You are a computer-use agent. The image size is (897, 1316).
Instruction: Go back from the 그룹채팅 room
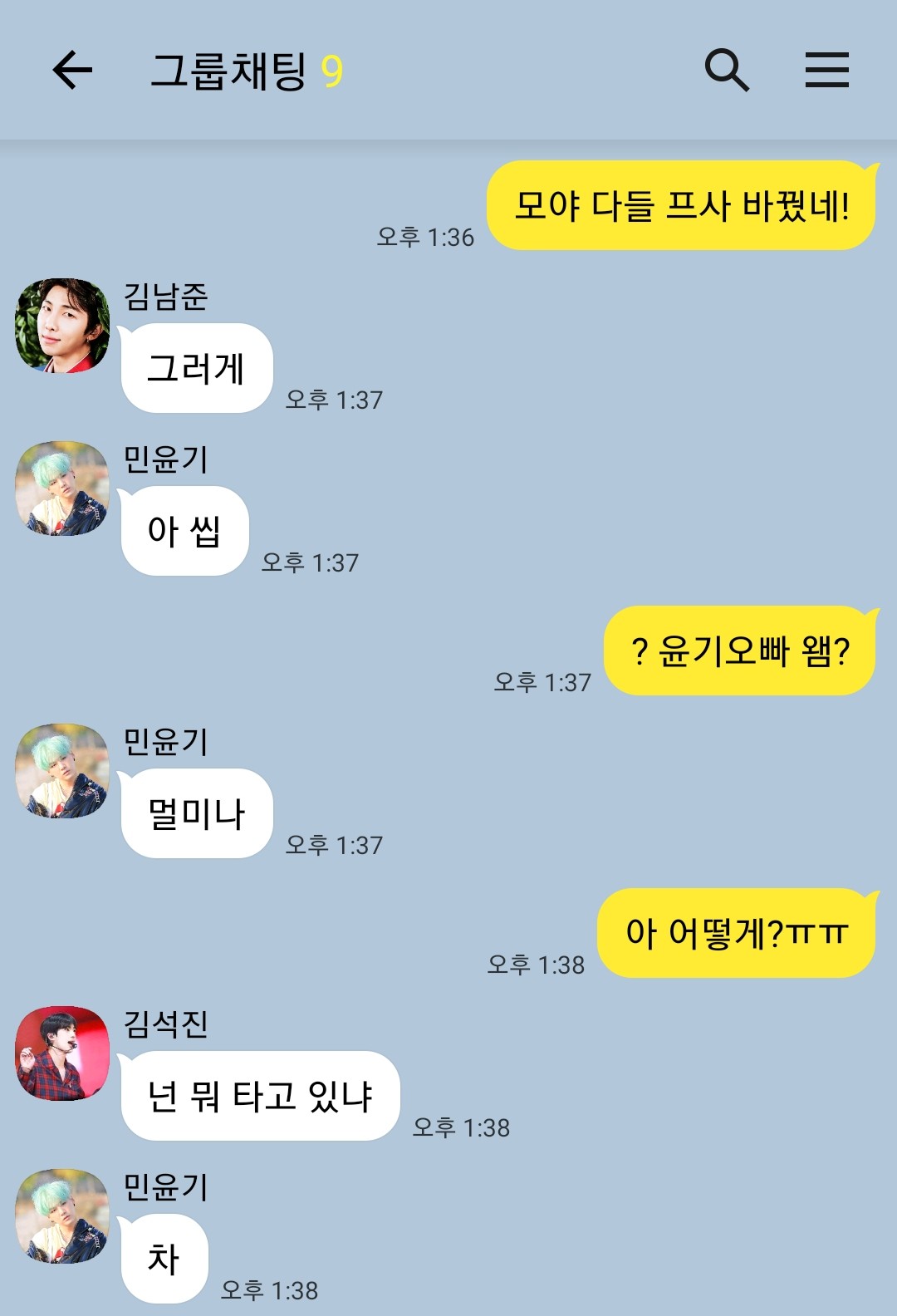[72, 70]
